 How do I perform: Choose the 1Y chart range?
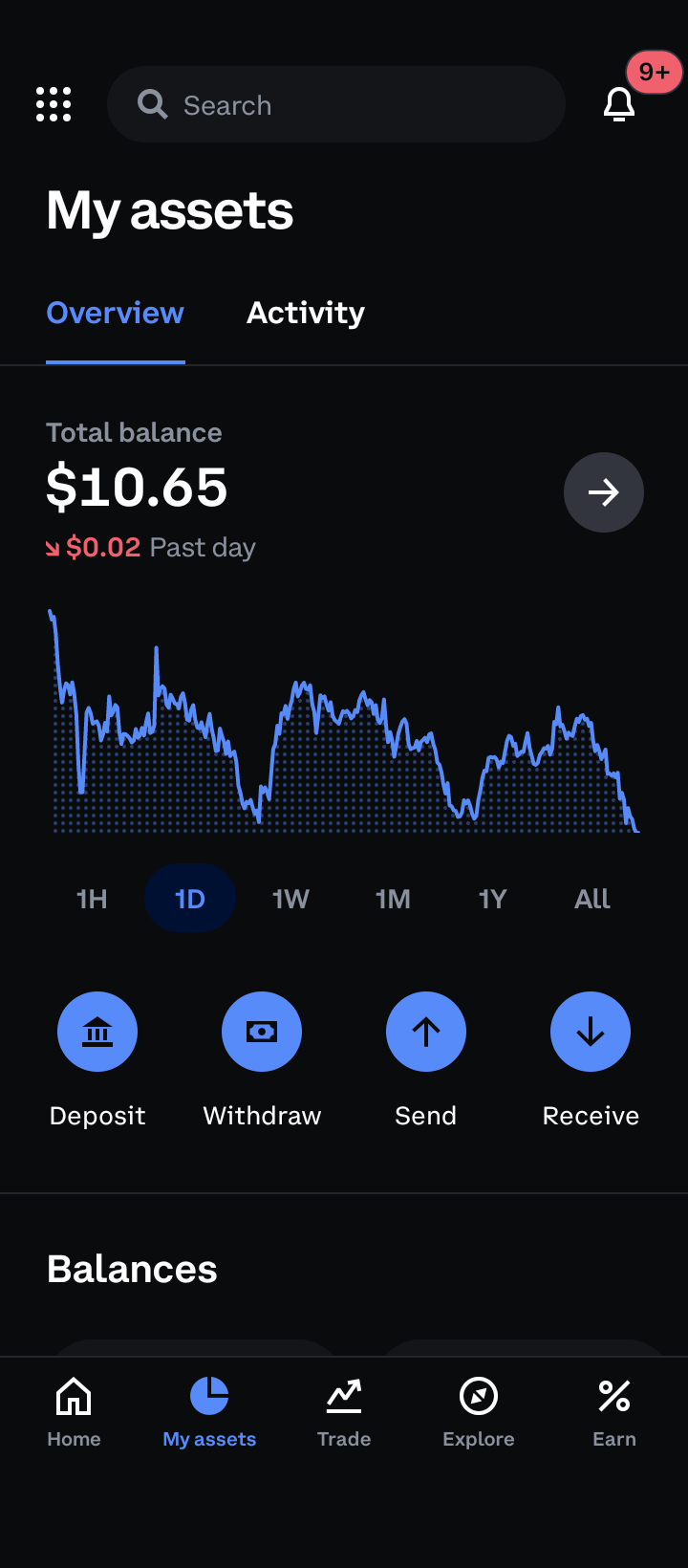(x=492, y=899)
